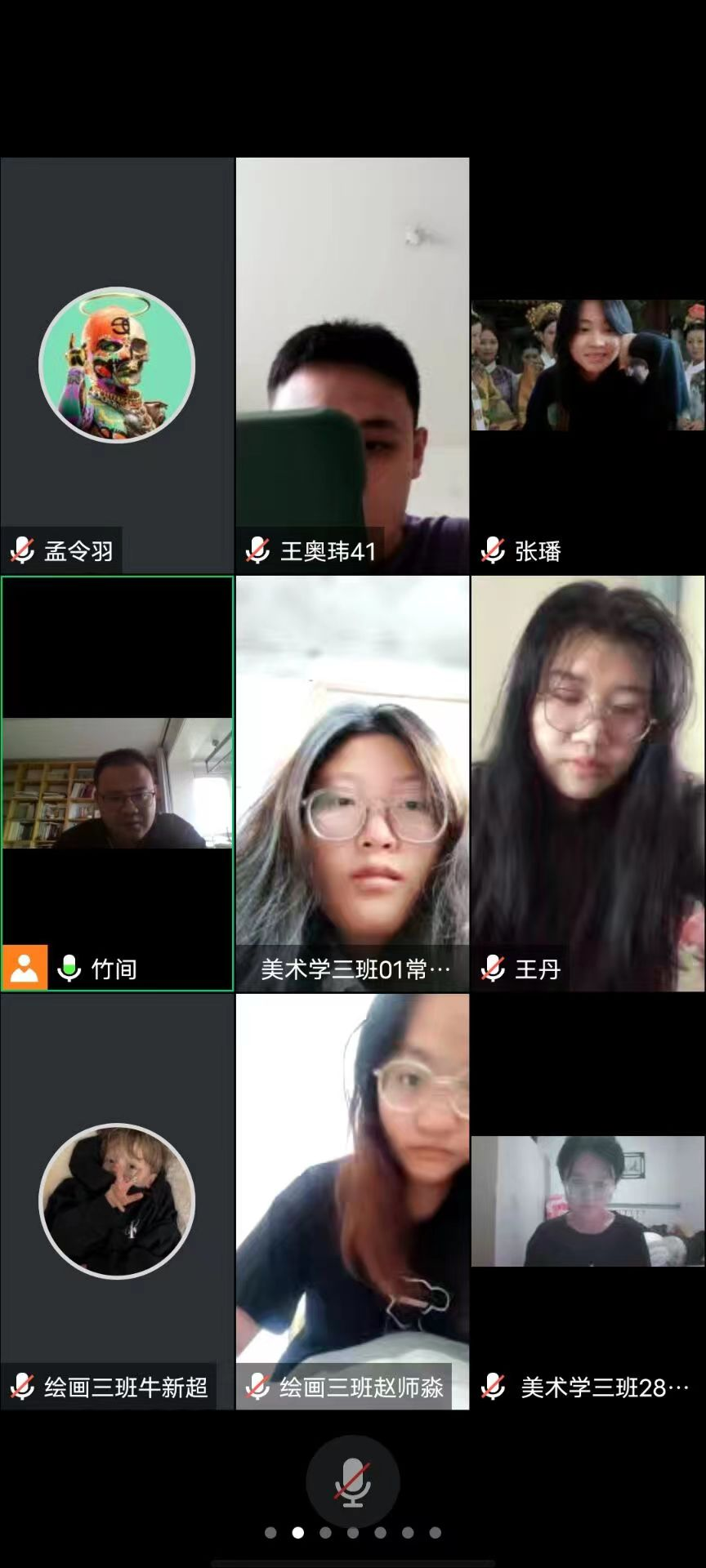Open 美术学三班28 video tile

coord(588,1201)
